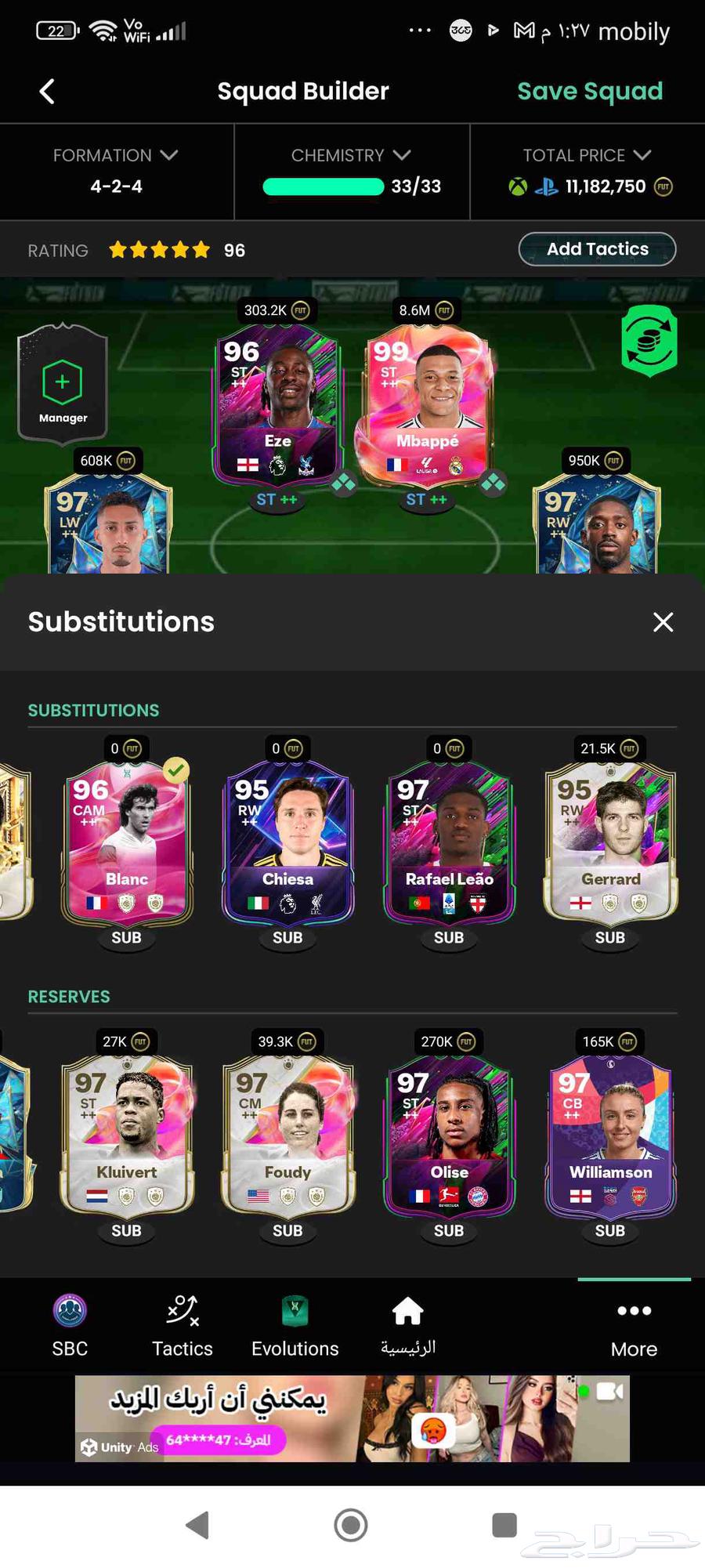
Task: Tap Save Squad
Action: 589,92
